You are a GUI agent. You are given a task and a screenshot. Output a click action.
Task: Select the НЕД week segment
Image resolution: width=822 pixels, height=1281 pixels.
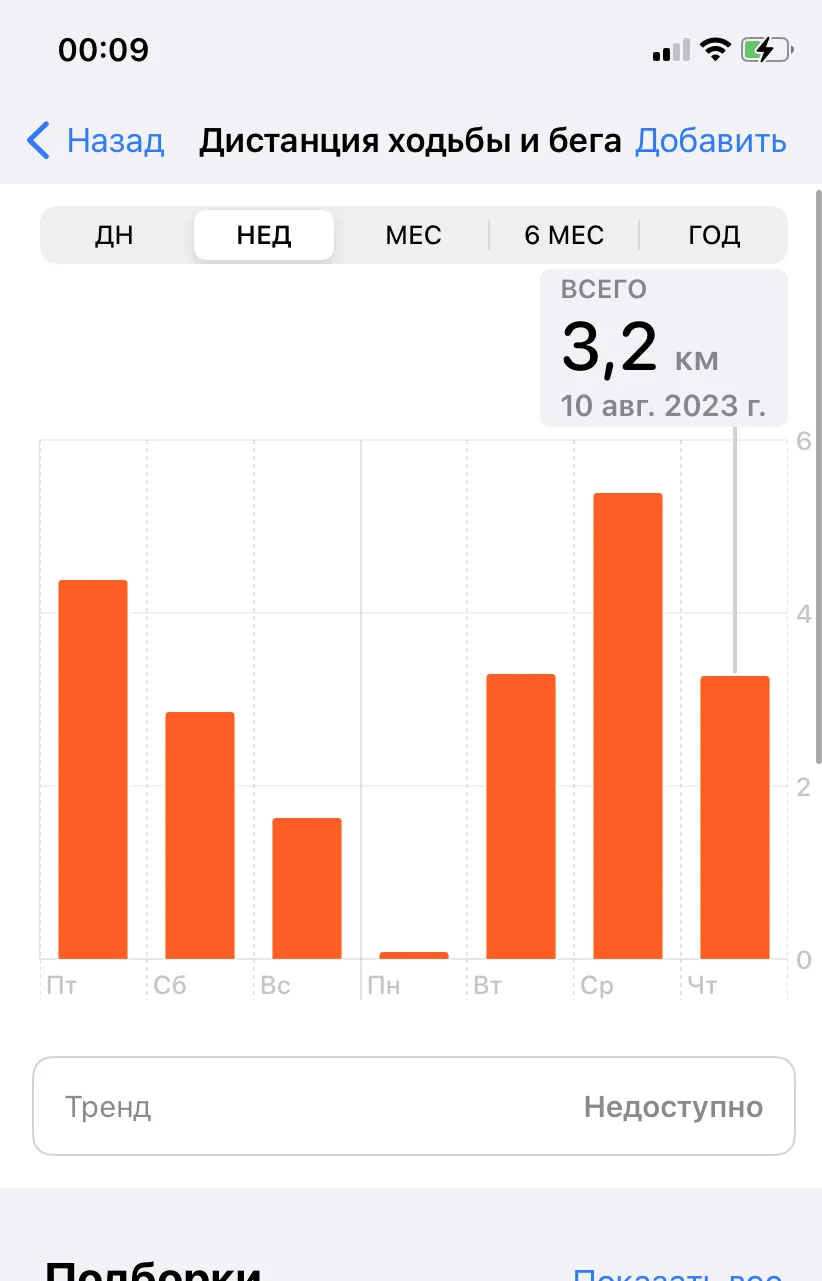click(264, 235)
